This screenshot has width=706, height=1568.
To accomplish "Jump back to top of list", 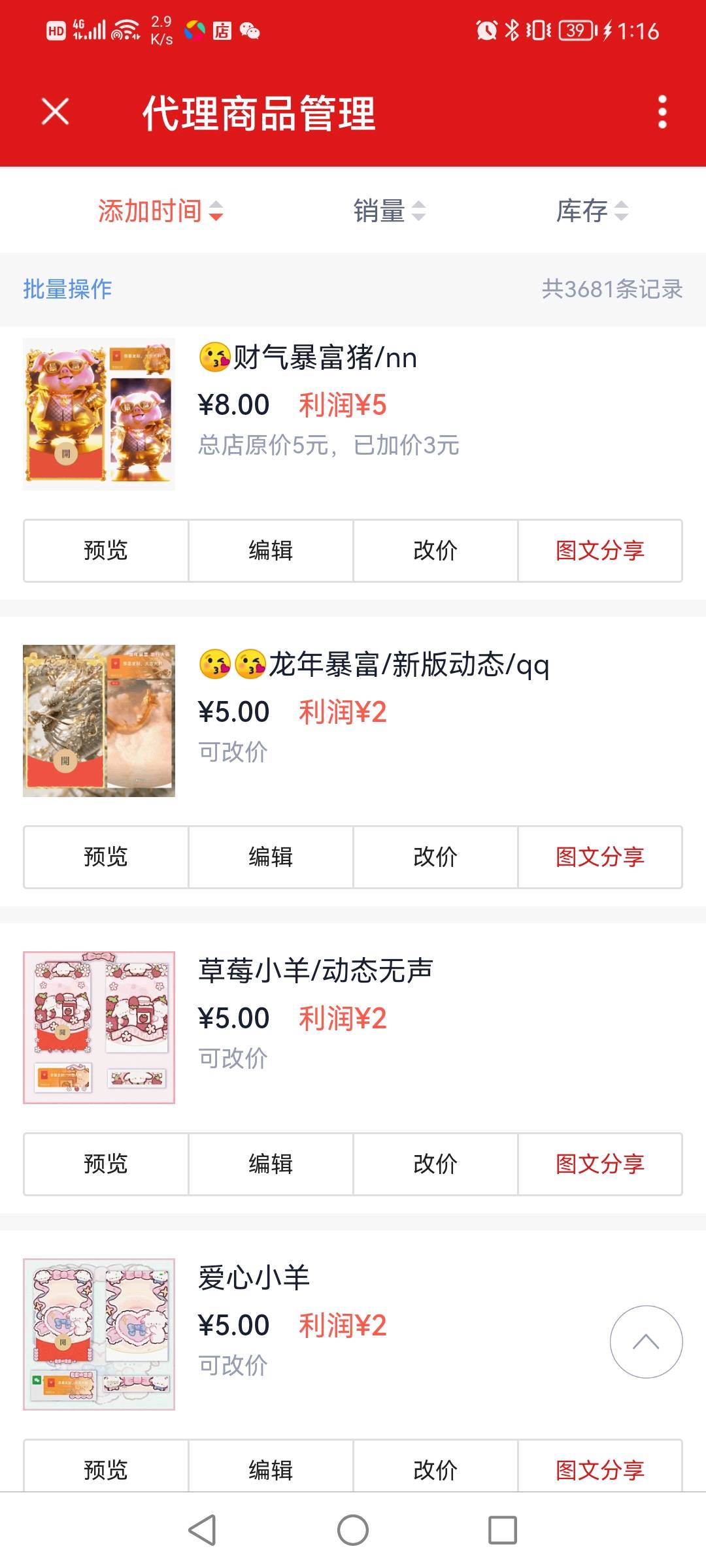I will [646, 1341].
